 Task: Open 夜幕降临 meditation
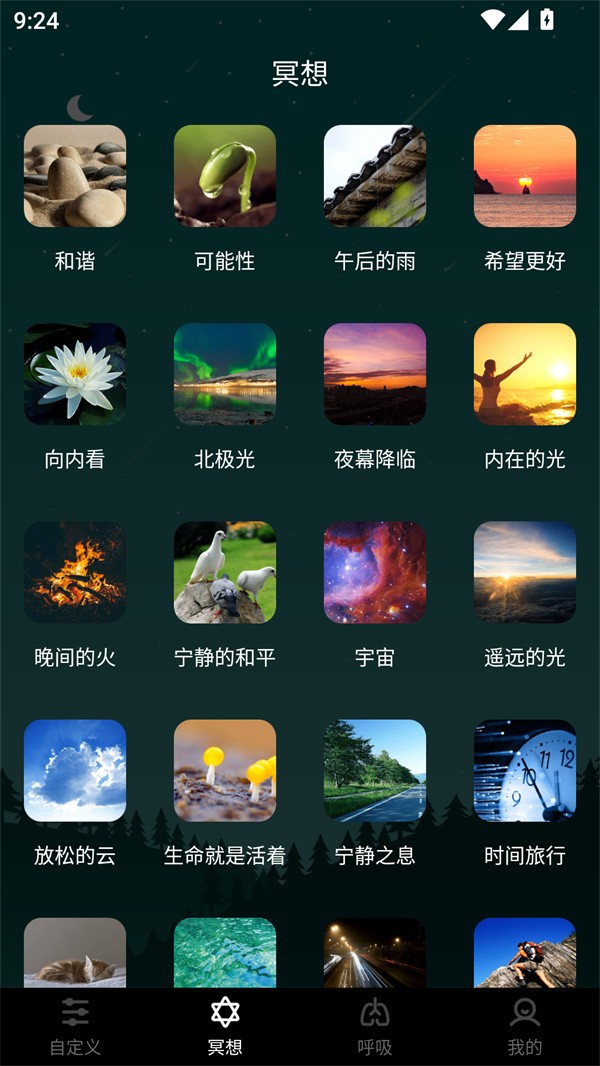[x=375, y=374]
